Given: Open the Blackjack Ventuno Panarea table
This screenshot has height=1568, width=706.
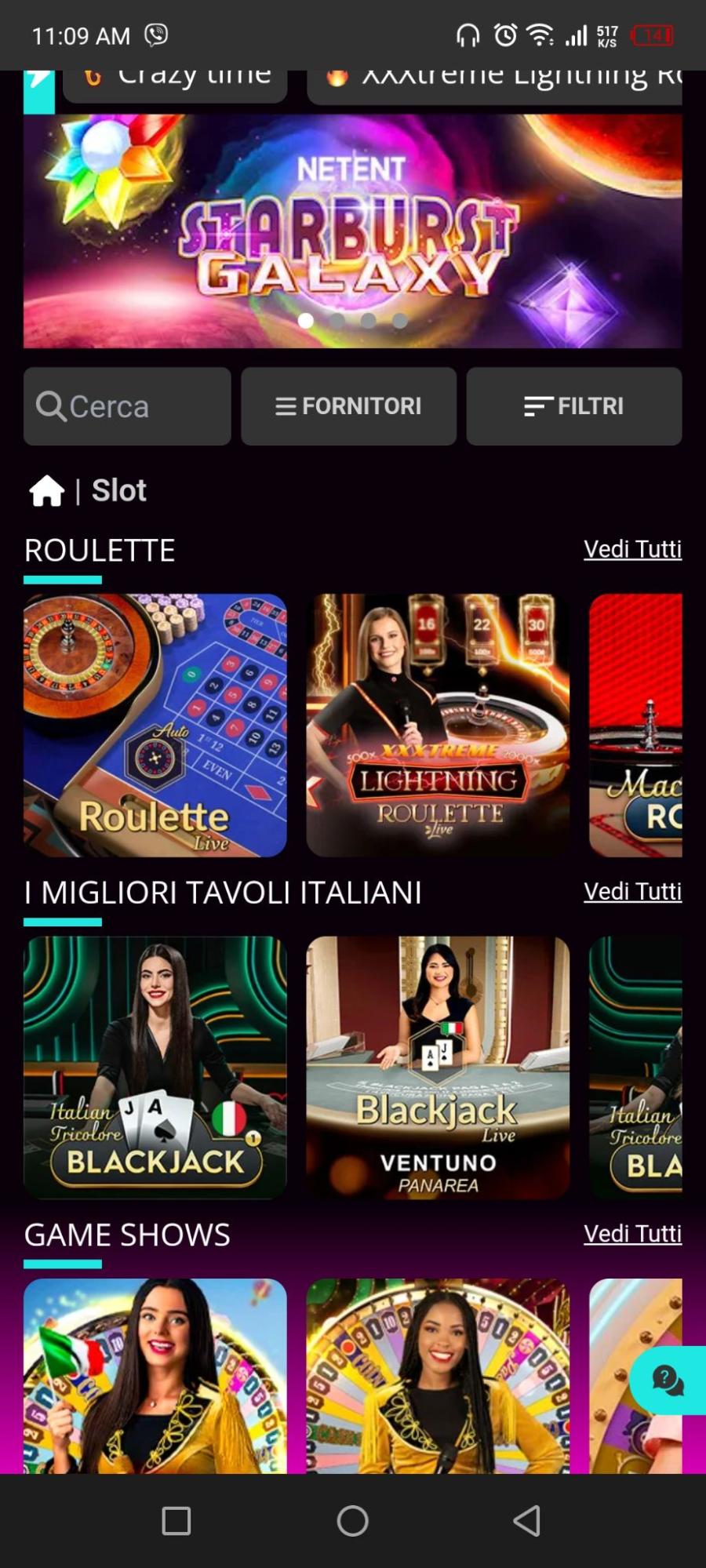Looking at the screenshot, I should (439, 1068).
